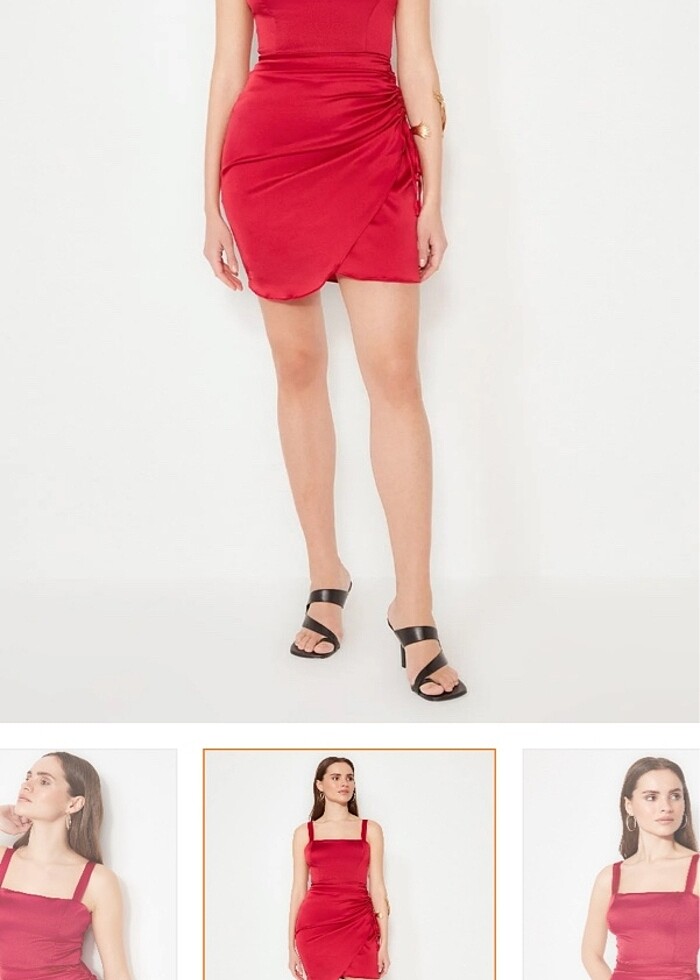Open the main red dress photo

pyautogui.click(x=350, y=360)
